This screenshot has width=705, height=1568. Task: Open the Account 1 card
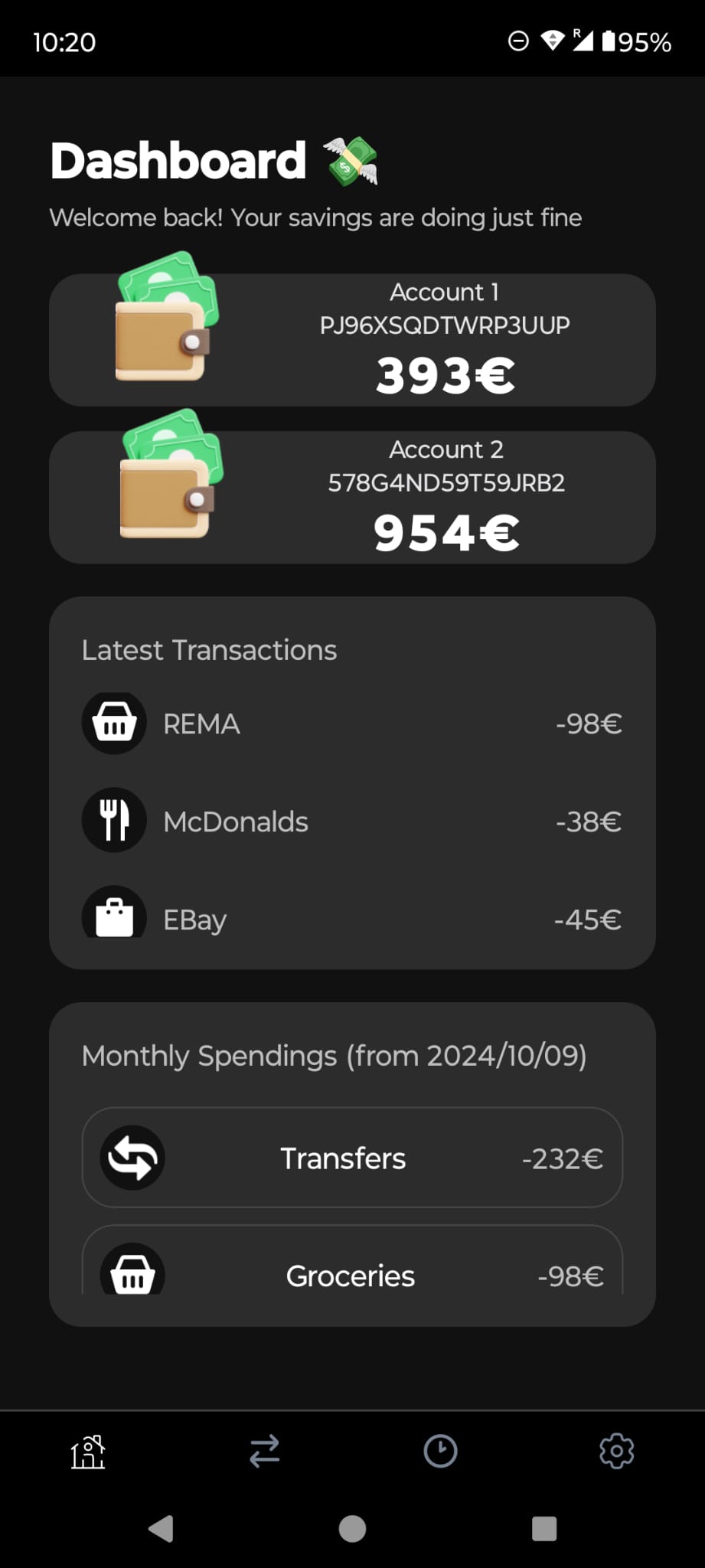pyautogui.click(x=352, y=340)
